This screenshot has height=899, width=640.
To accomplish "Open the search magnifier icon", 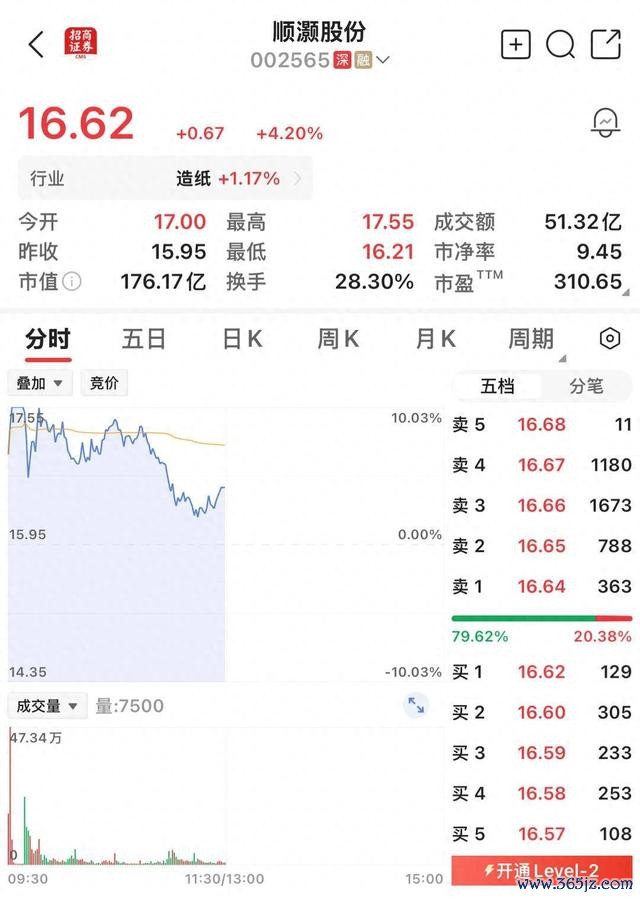I will [x=561, y=45].
